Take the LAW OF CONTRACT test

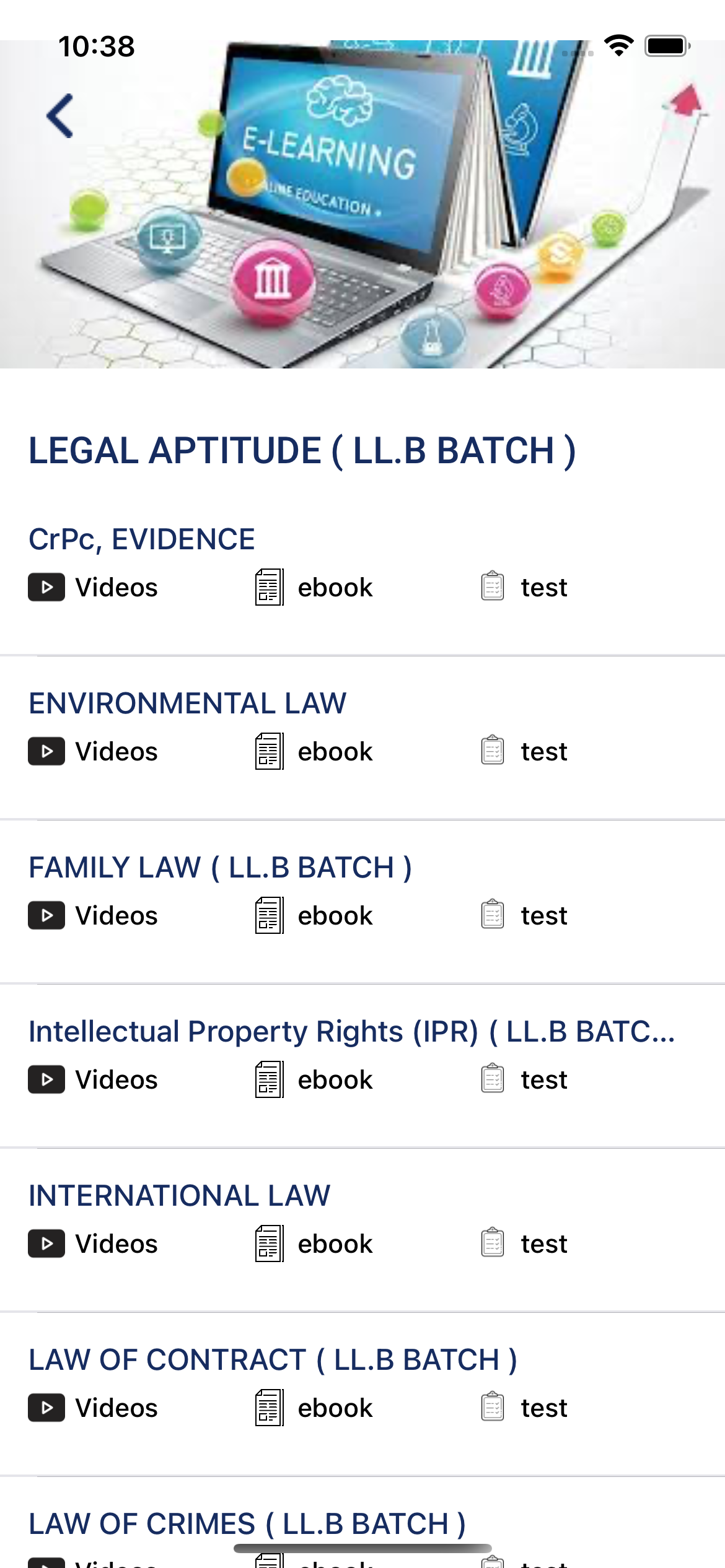[x=524, y=1408]
